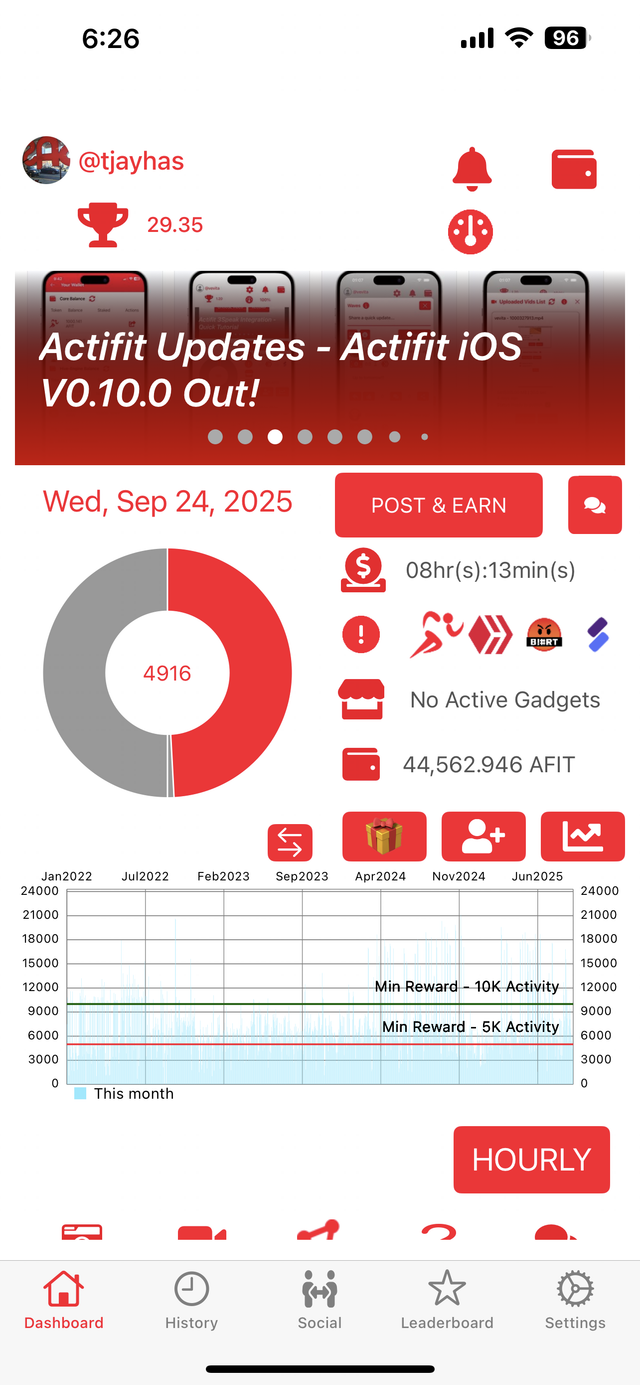Open the gift box button

[384, 836]
